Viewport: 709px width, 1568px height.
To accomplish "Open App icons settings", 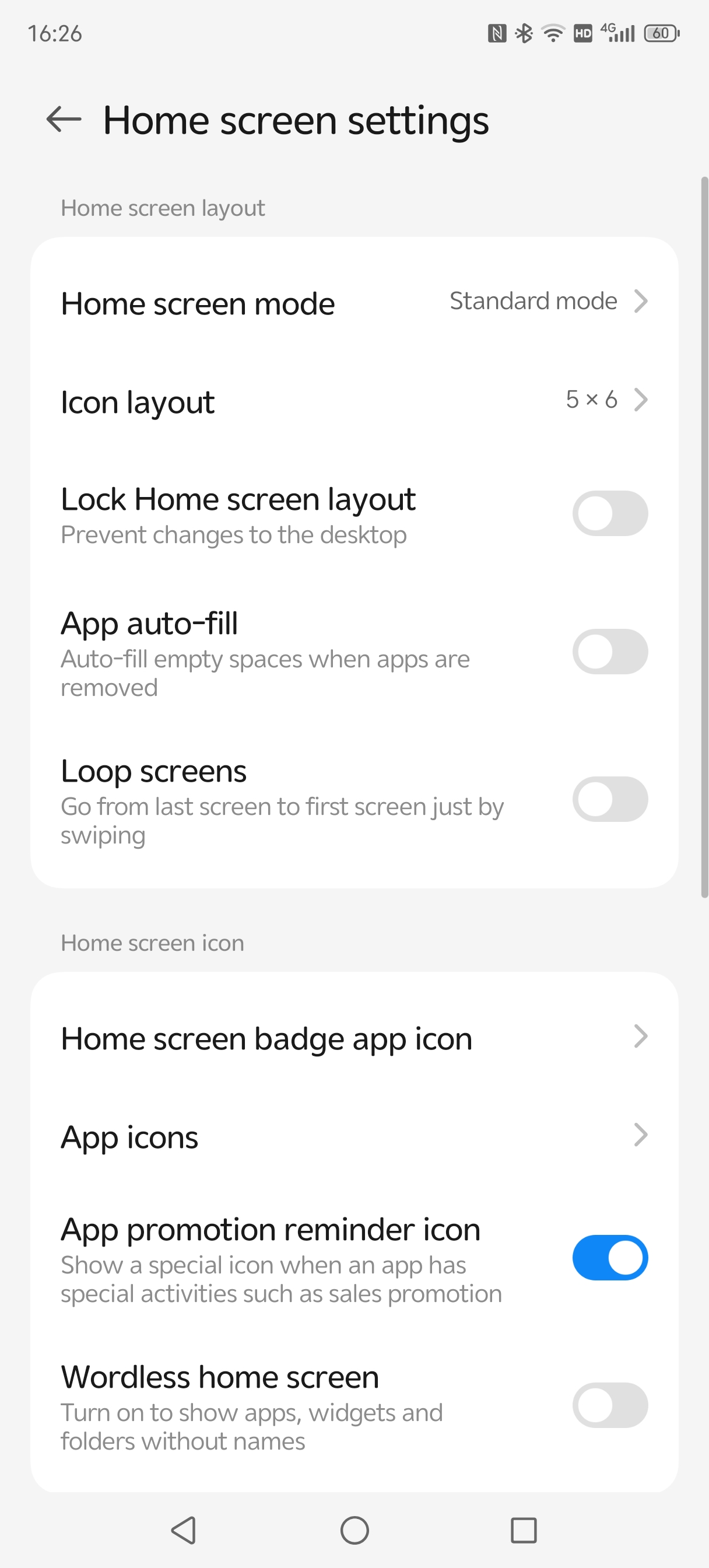I will click(x=354, y=1136).
